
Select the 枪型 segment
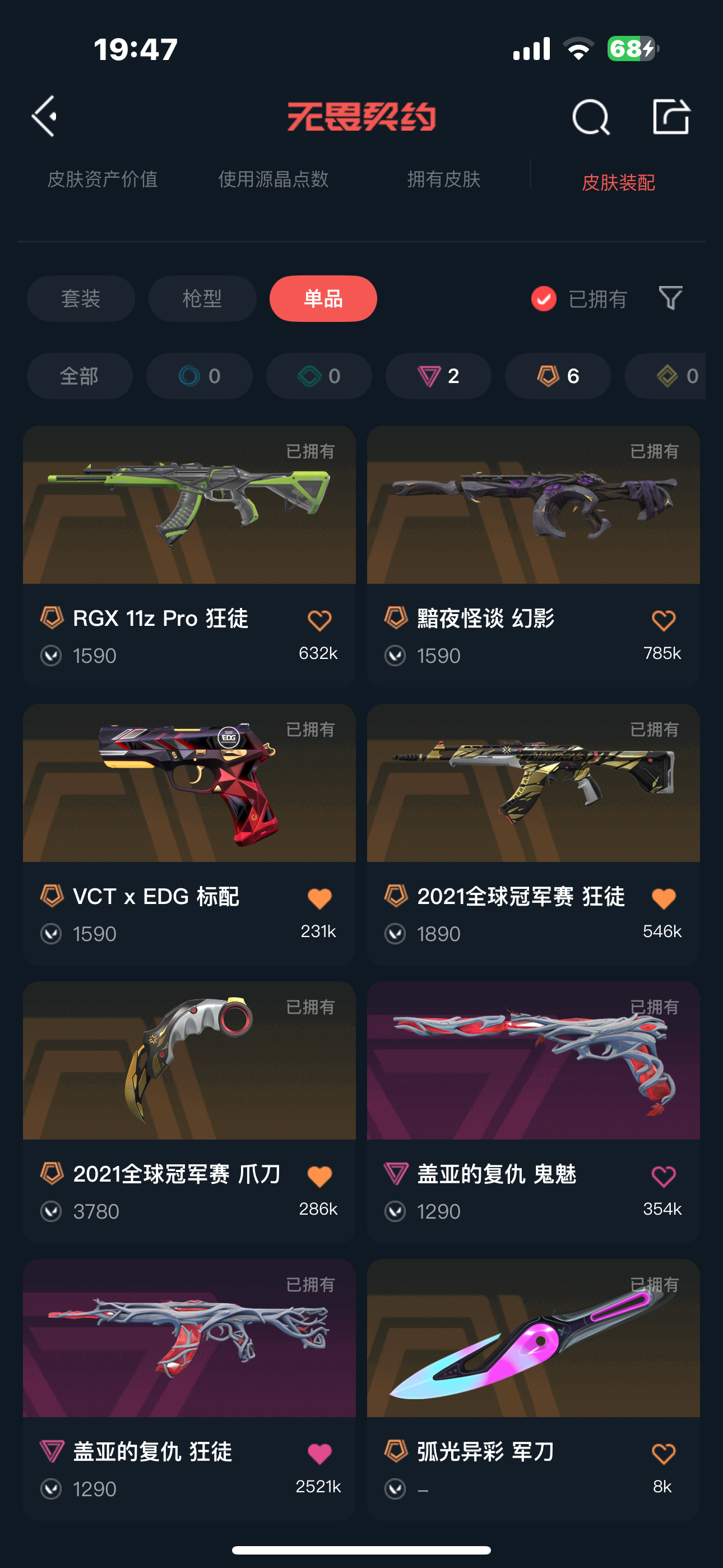pyautogui.click(x=202, y=298)
